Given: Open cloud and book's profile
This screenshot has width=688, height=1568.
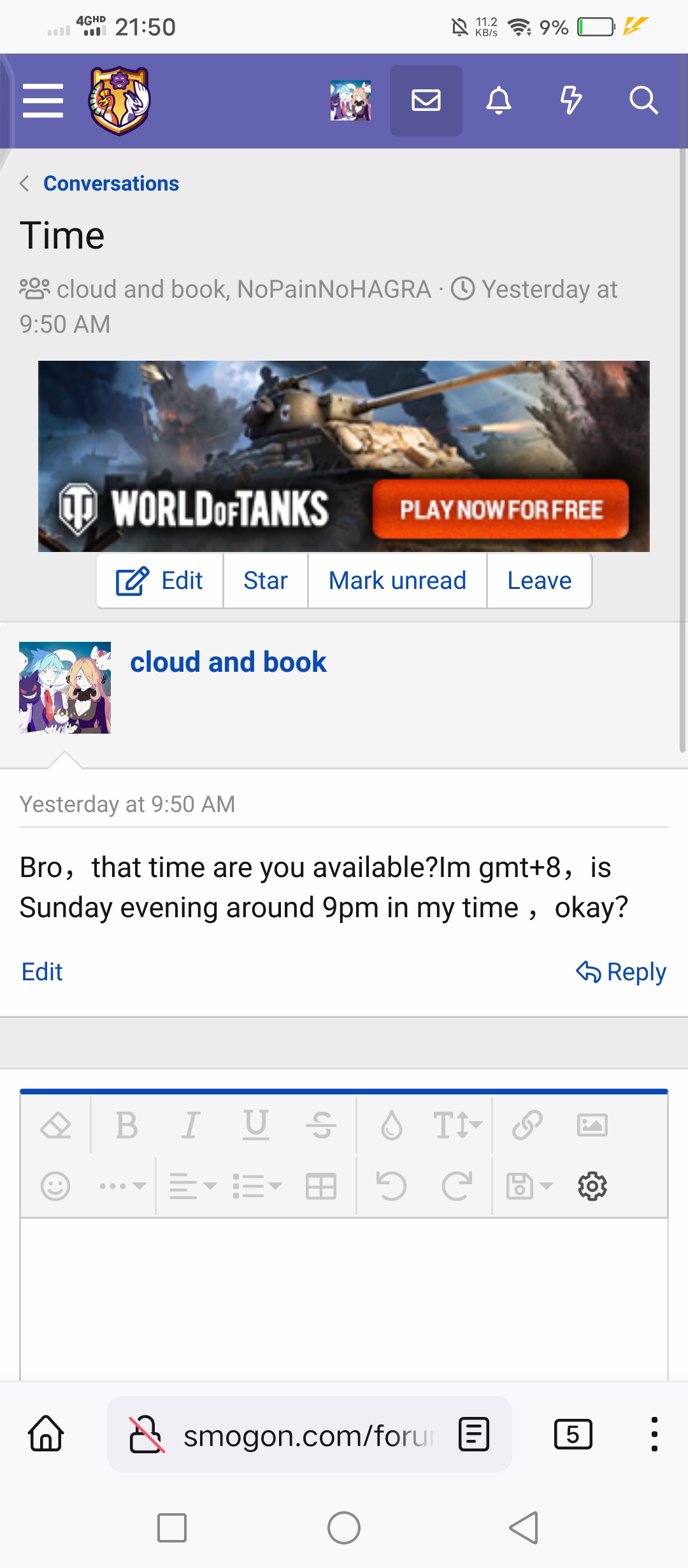Looking at the screenshot, I should (228, 662).
